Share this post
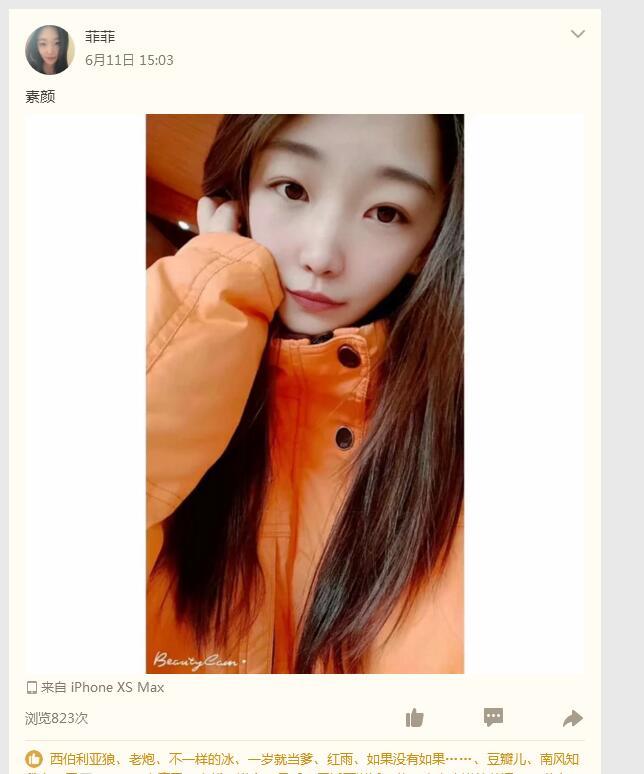The height and width of the screenshot is (774, 644). tap(572, 718)
